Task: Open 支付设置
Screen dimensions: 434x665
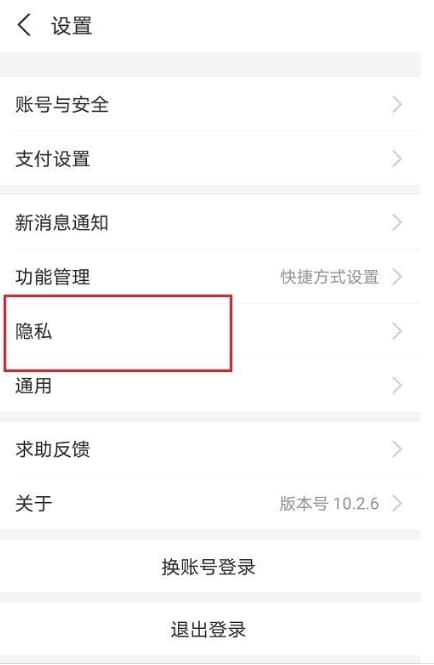Action: [210, 159]
